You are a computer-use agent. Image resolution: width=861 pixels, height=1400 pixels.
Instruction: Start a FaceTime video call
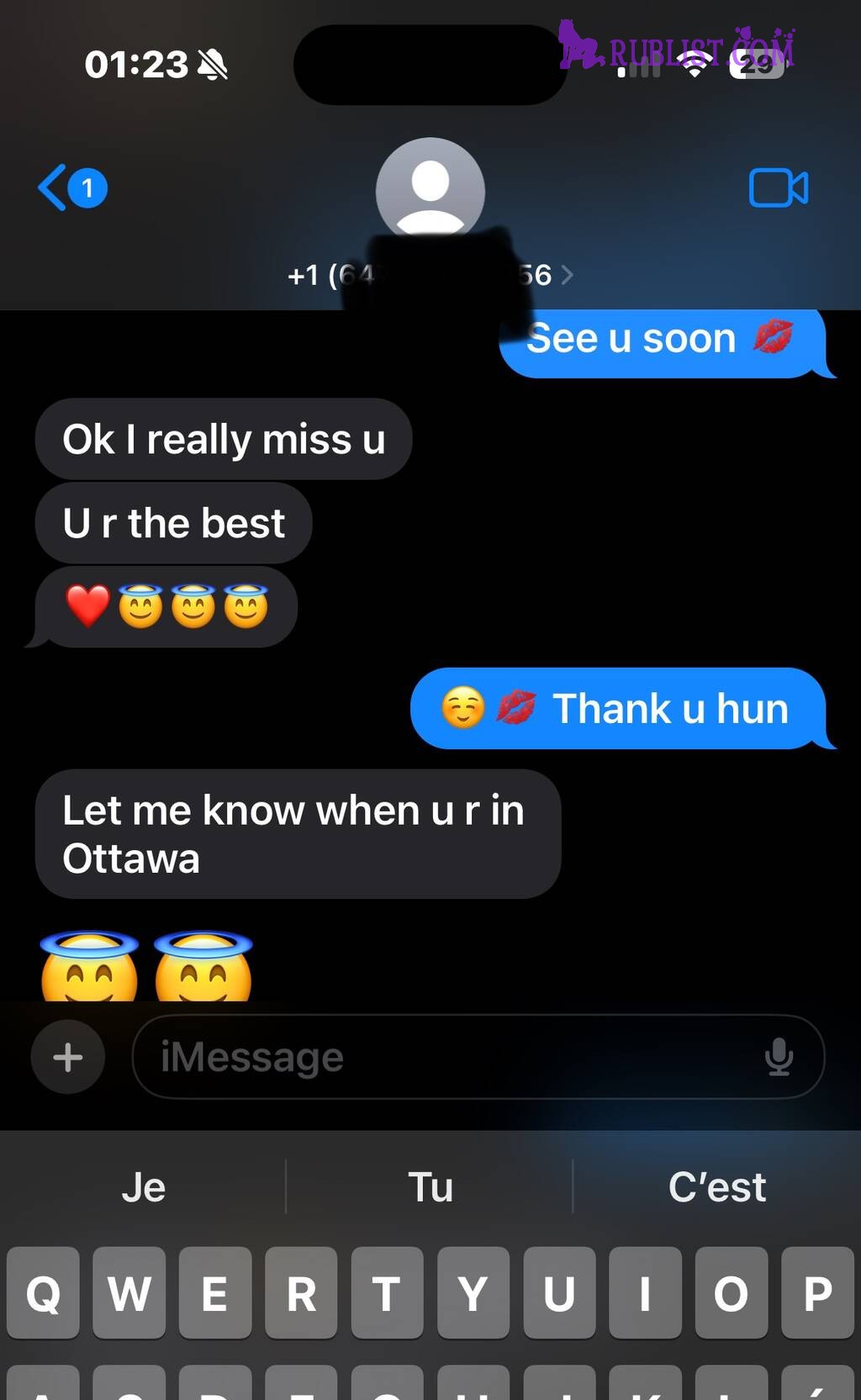(778, 188)
